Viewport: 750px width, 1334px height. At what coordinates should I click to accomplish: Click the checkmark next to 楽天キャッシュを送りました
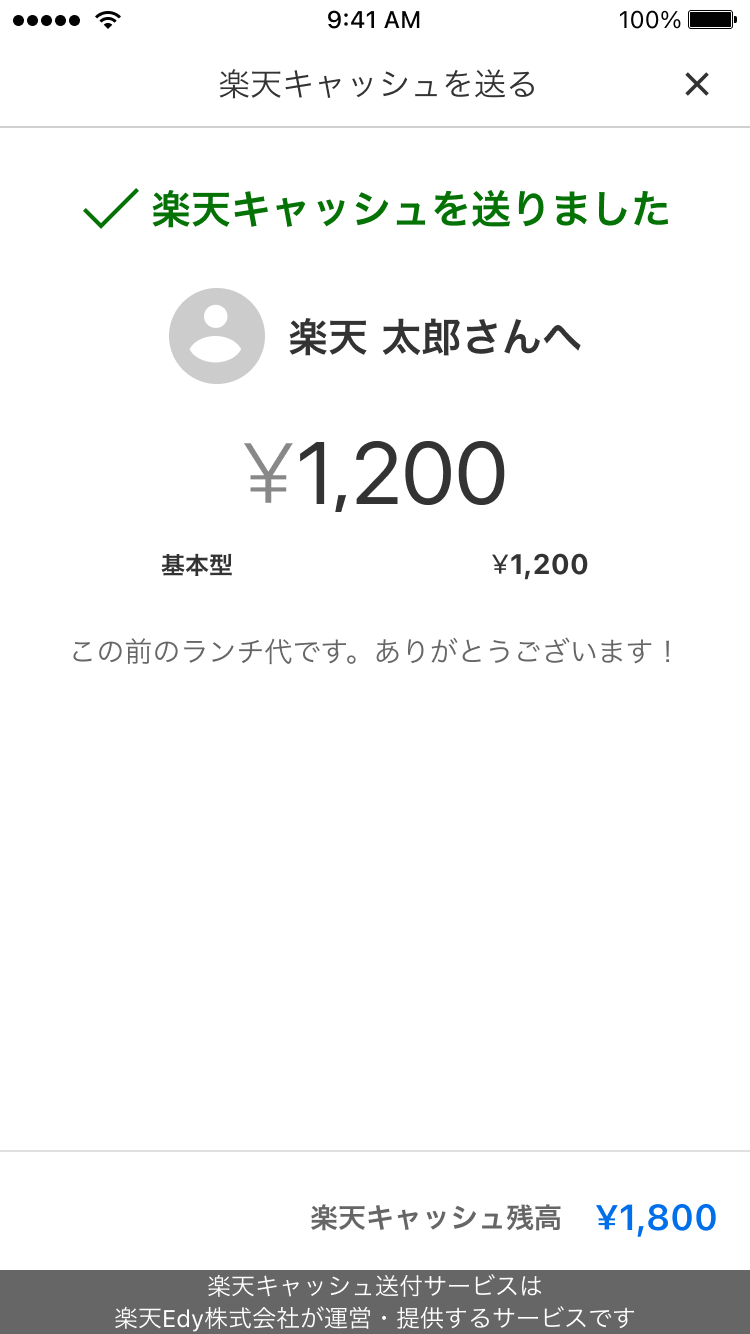111,208
